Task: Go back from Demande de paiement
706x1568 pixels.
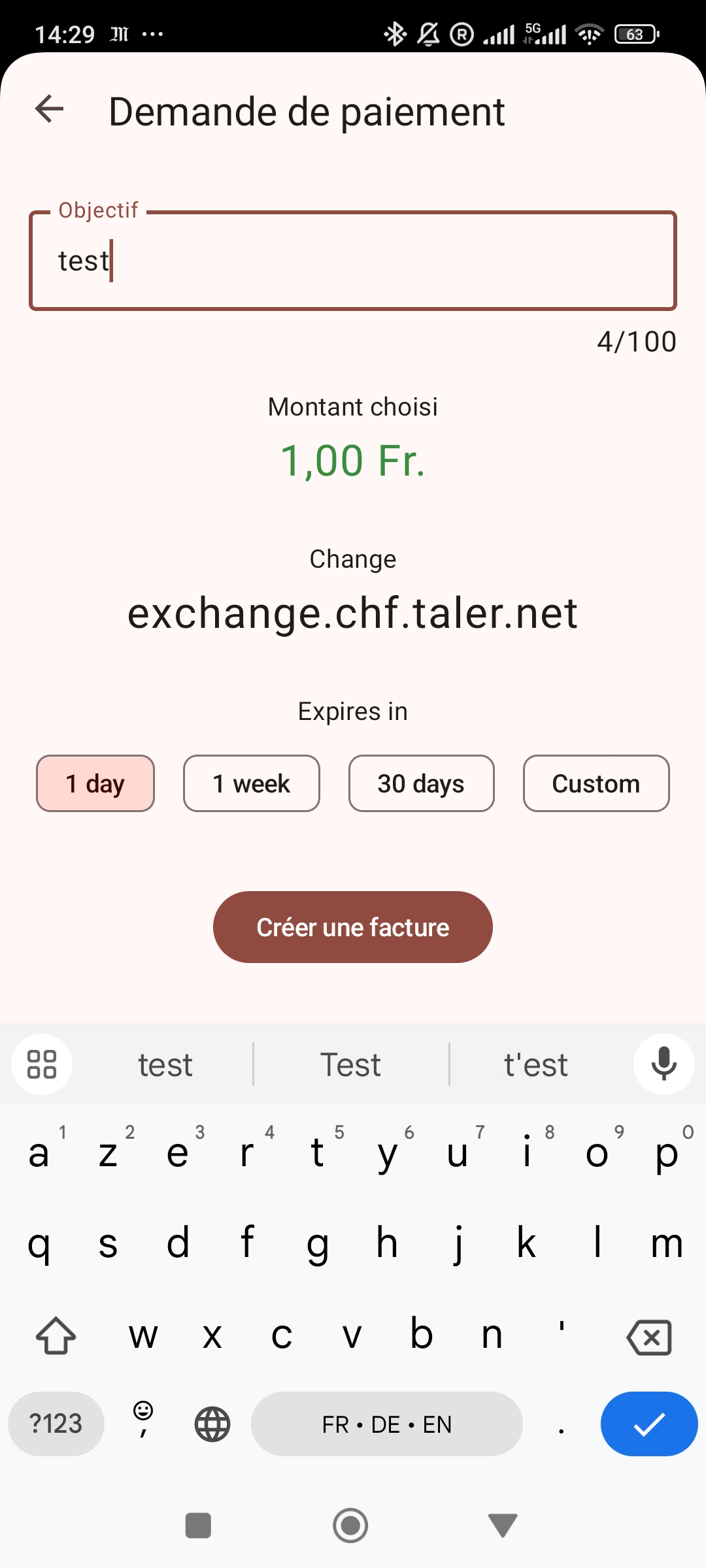Action: pos(50,109)
